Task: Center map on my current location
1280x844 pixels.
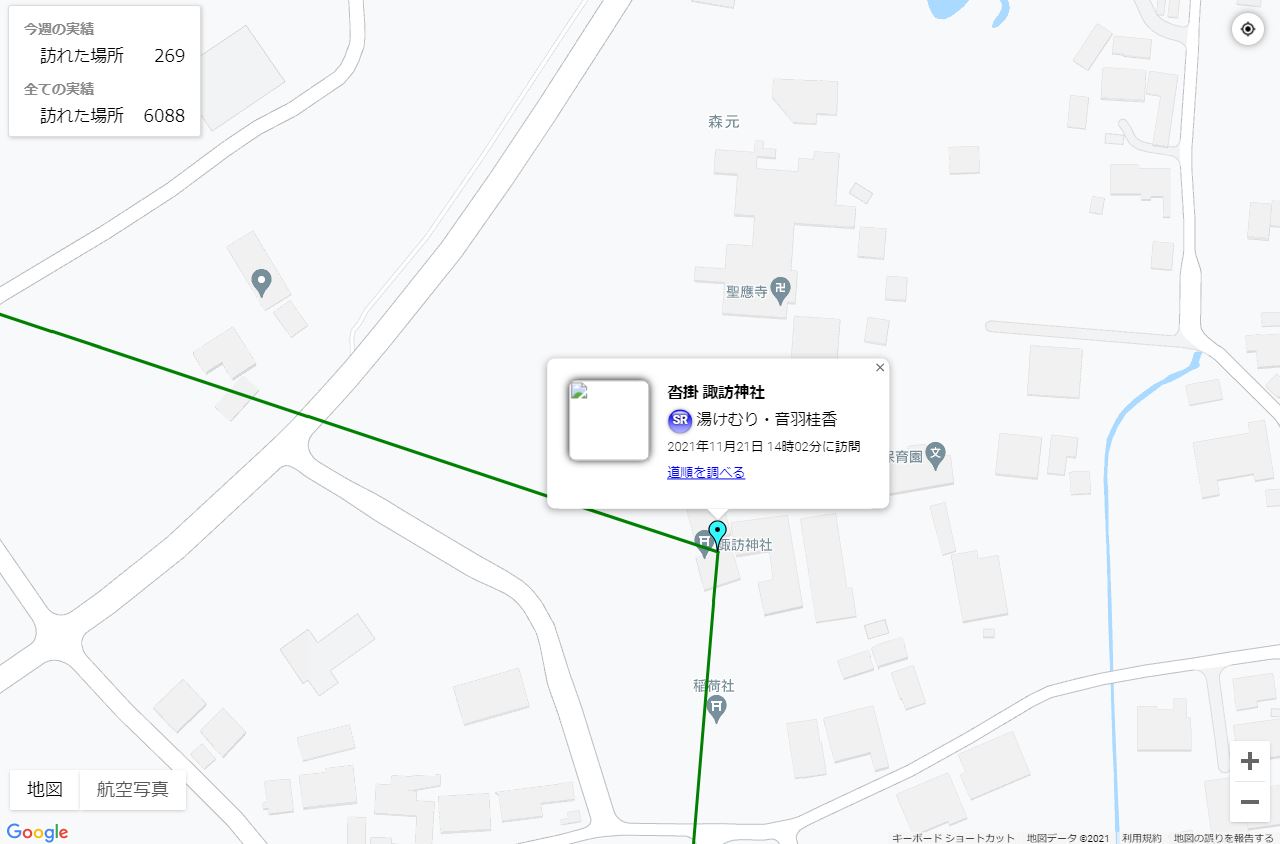Action: pos(1248,29)
